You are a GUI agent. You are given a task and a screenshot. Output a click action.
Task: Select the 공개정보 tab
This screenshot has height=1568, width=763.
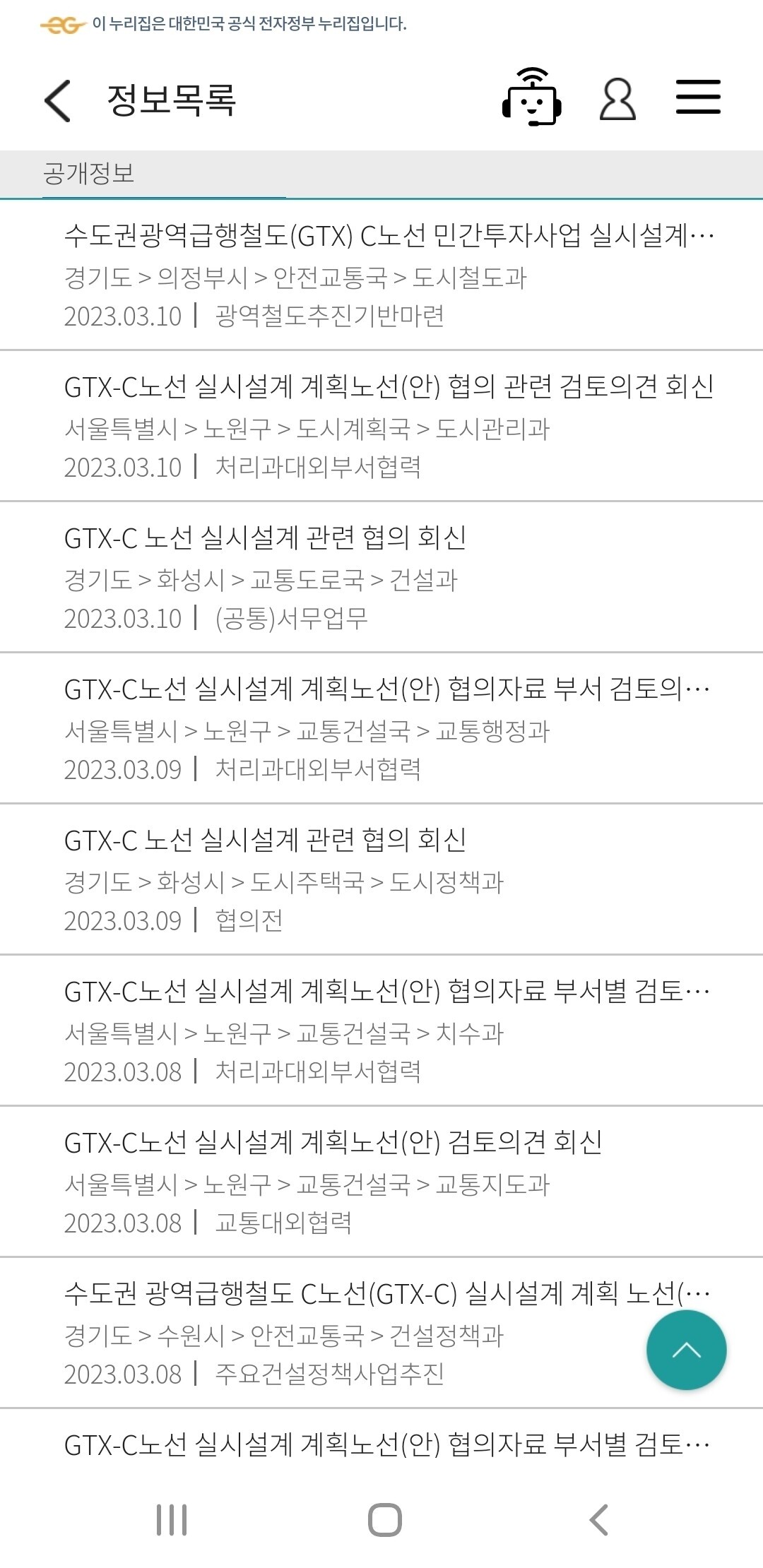pyautogui.click(x=89, y=172)
